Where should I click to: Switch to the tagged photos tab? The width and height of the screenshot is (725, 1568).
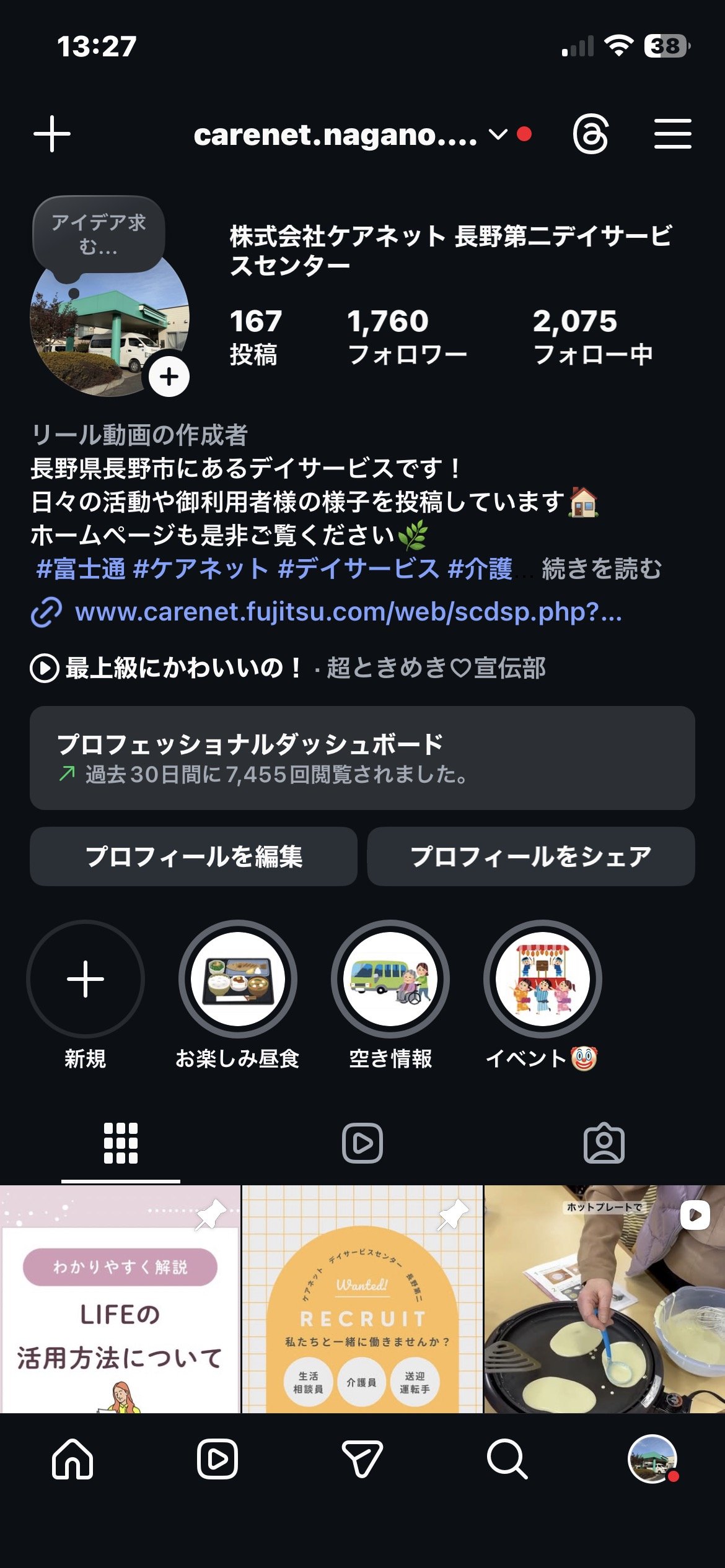[x=604, y=1143]
